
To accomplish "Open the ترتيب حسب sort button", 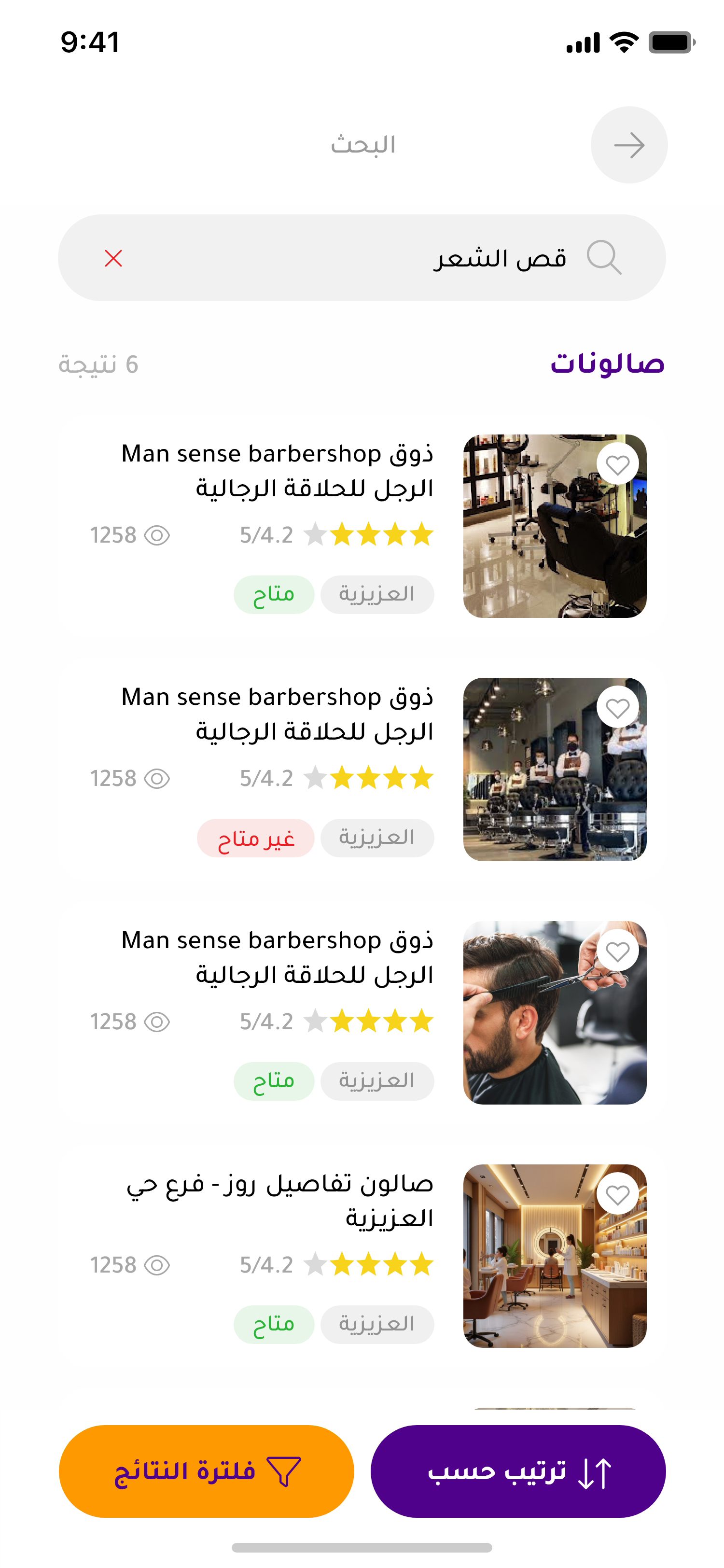I will pos(518,1470).
